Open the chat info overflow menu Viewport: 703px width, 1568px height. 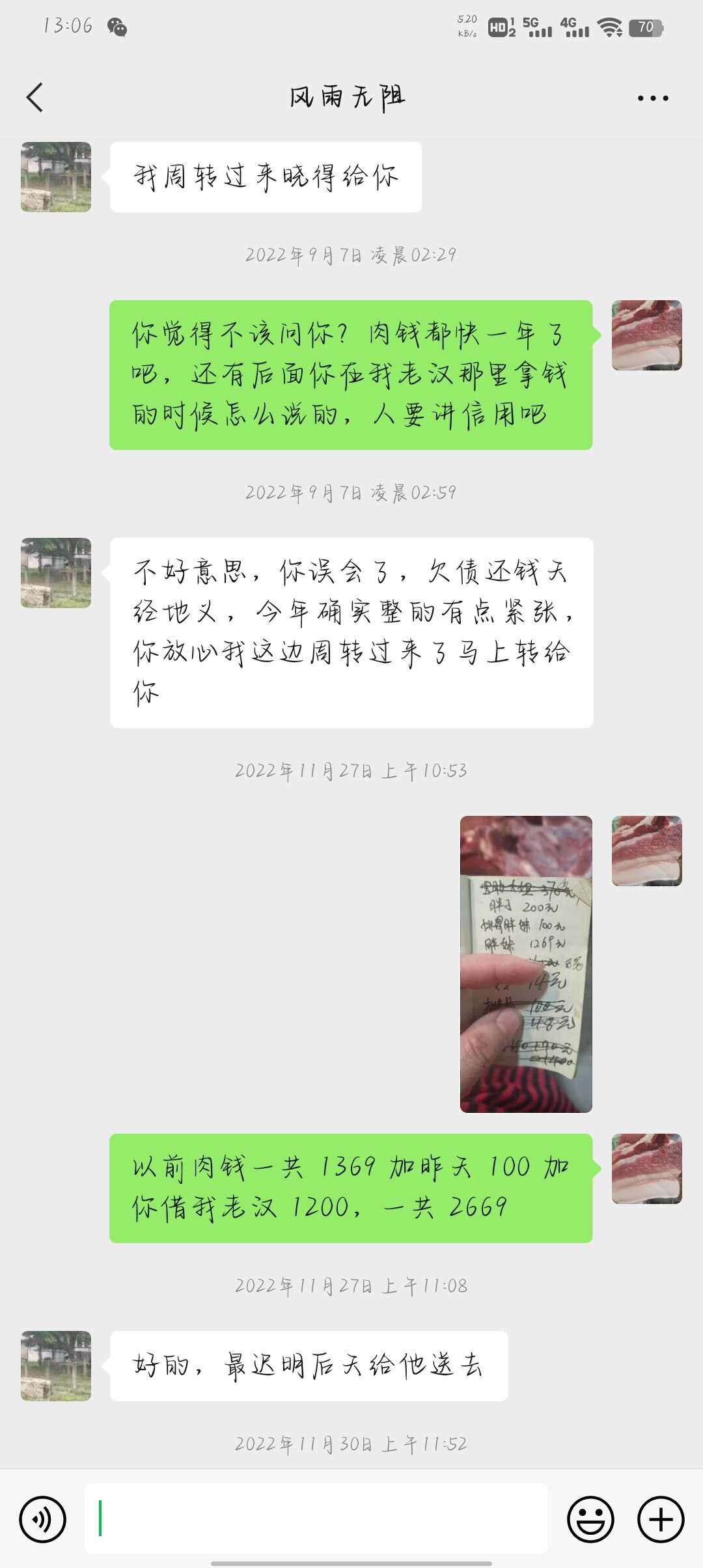652,98
